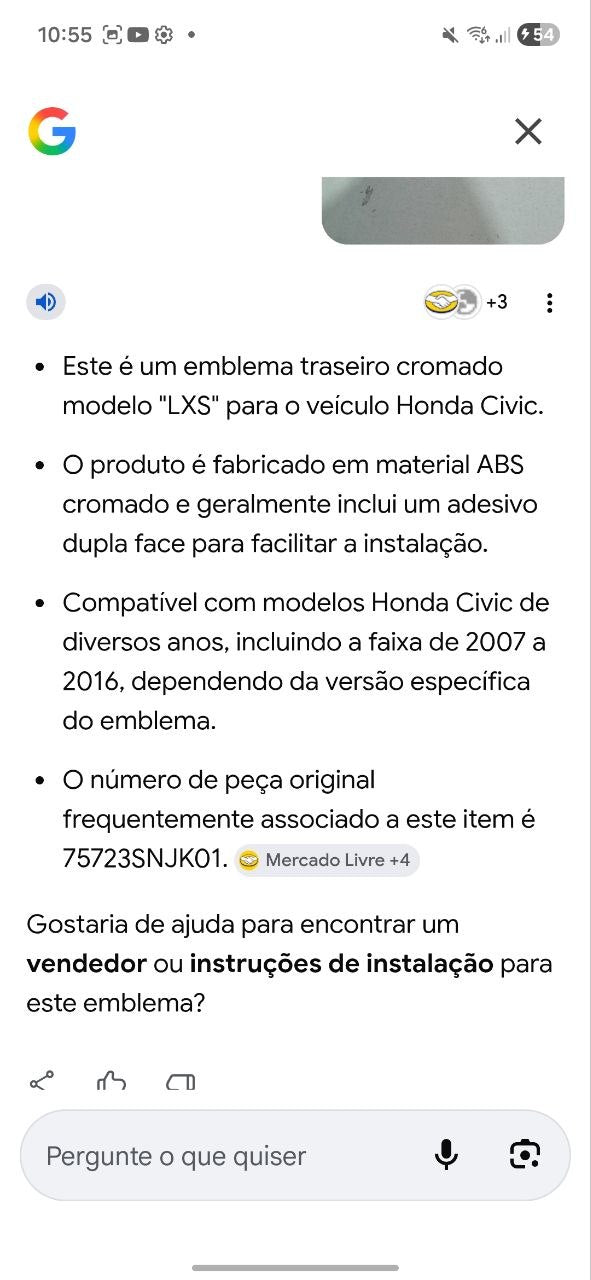The image size is (591, 1280).
Task: Give the answer a thumbs down
Action: 181,1081
